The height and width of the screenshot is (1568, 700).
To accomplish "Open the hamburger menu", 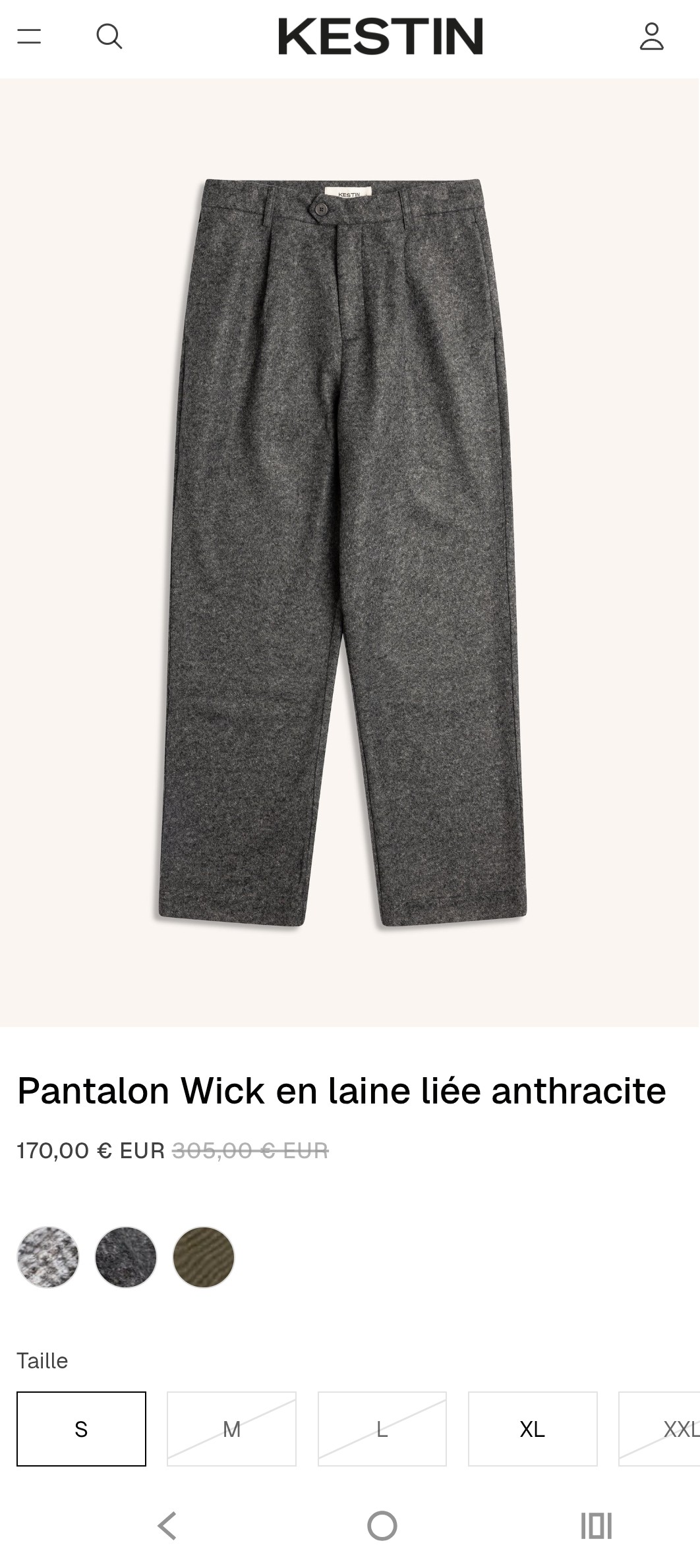I will (x=29, y=36).
